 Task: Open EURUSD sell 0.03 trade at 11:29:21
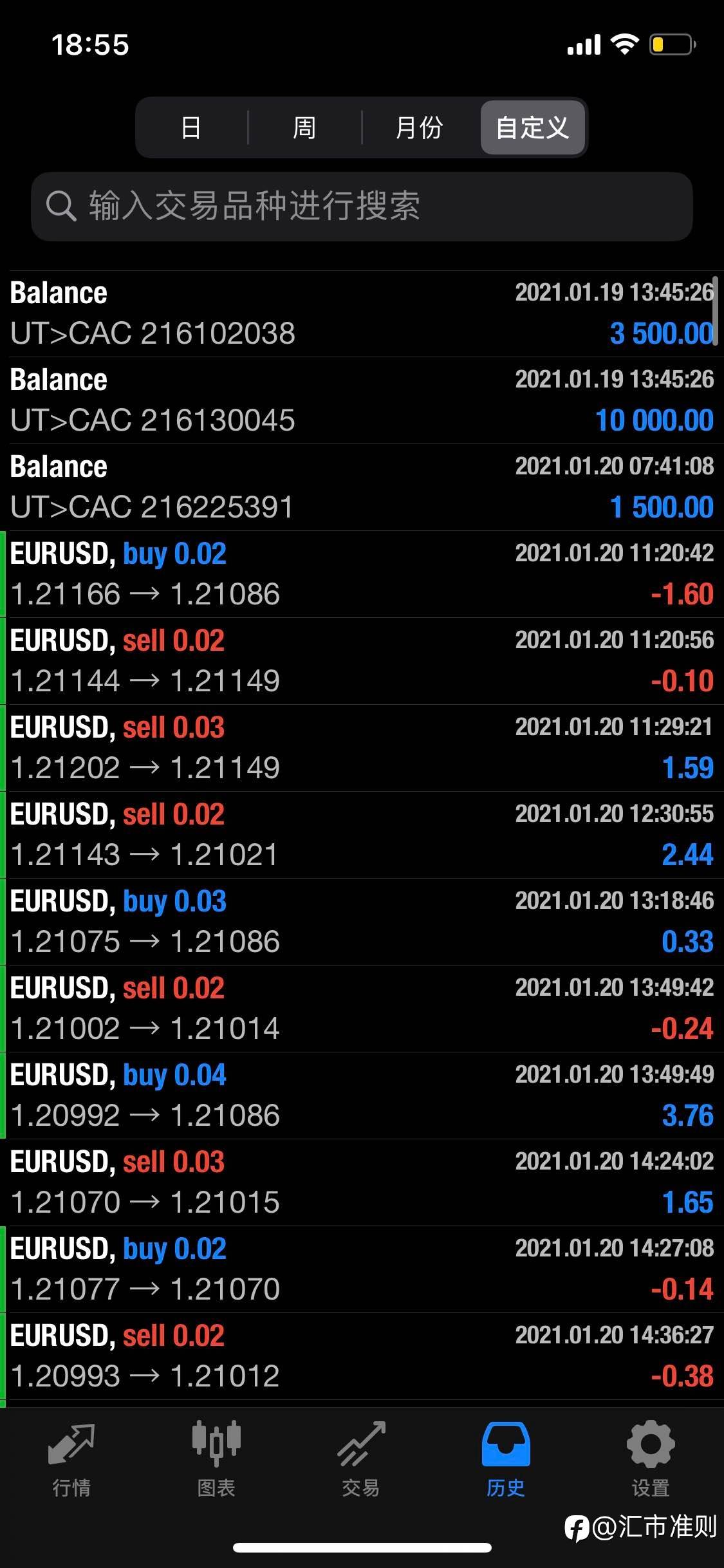click(362, 748)
